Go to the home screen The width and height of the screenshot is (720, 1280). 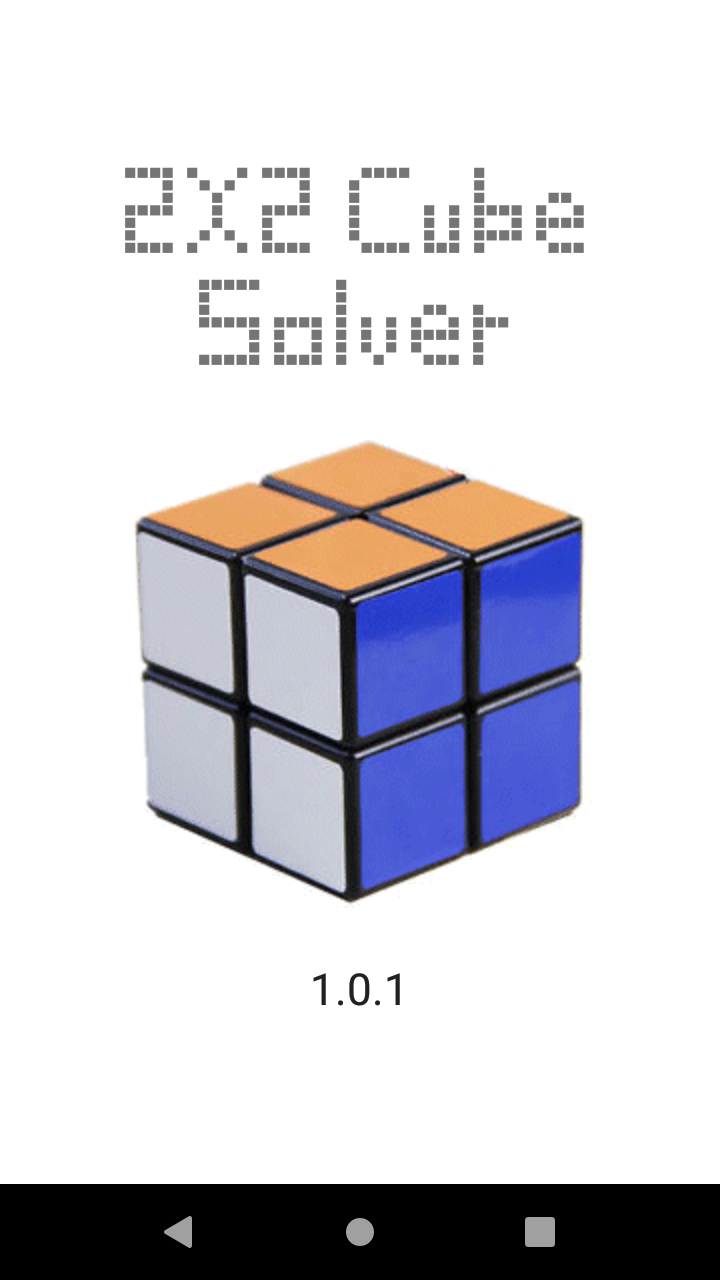(x=360, y=1231)
